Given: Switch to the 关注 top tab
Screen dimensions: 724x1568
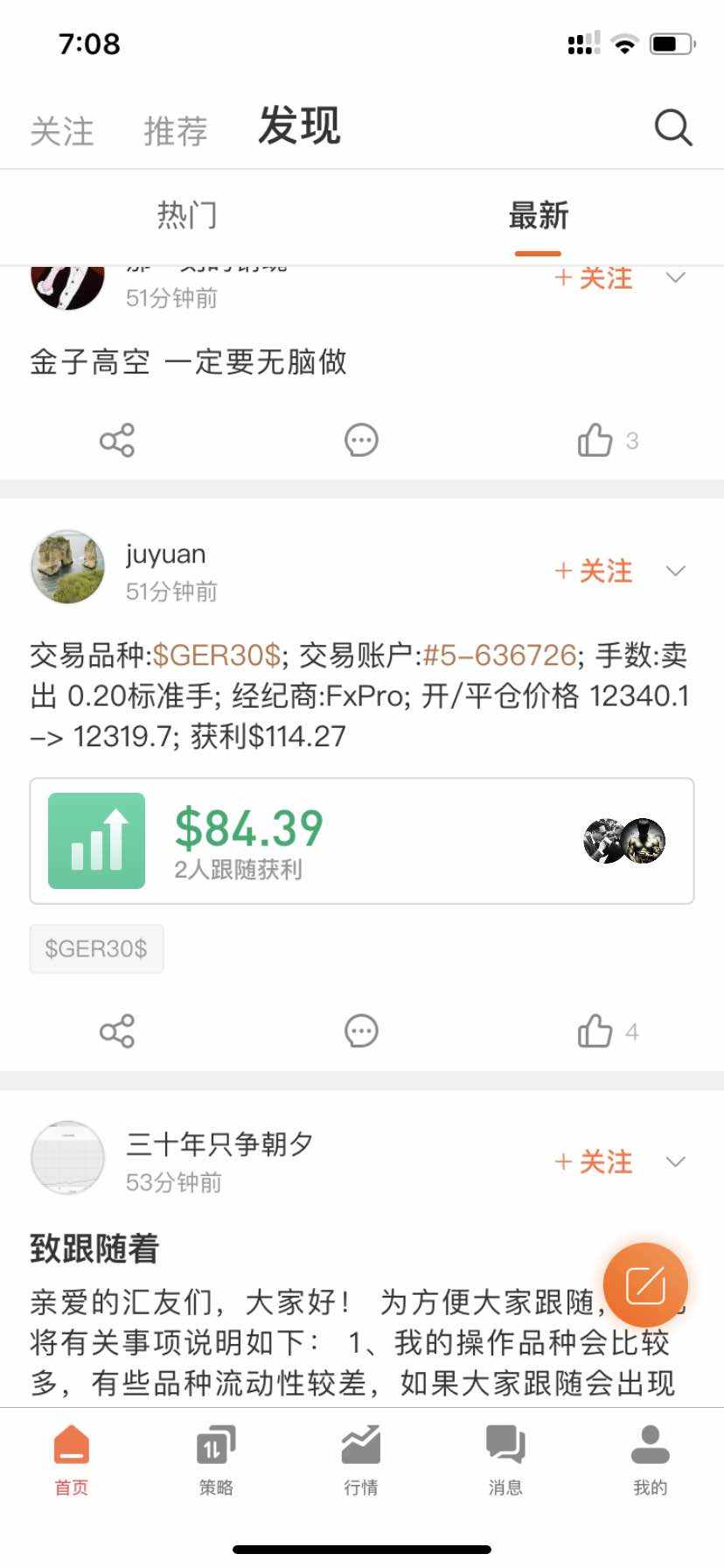Looking at the screenshot, I should click(62, 132).
